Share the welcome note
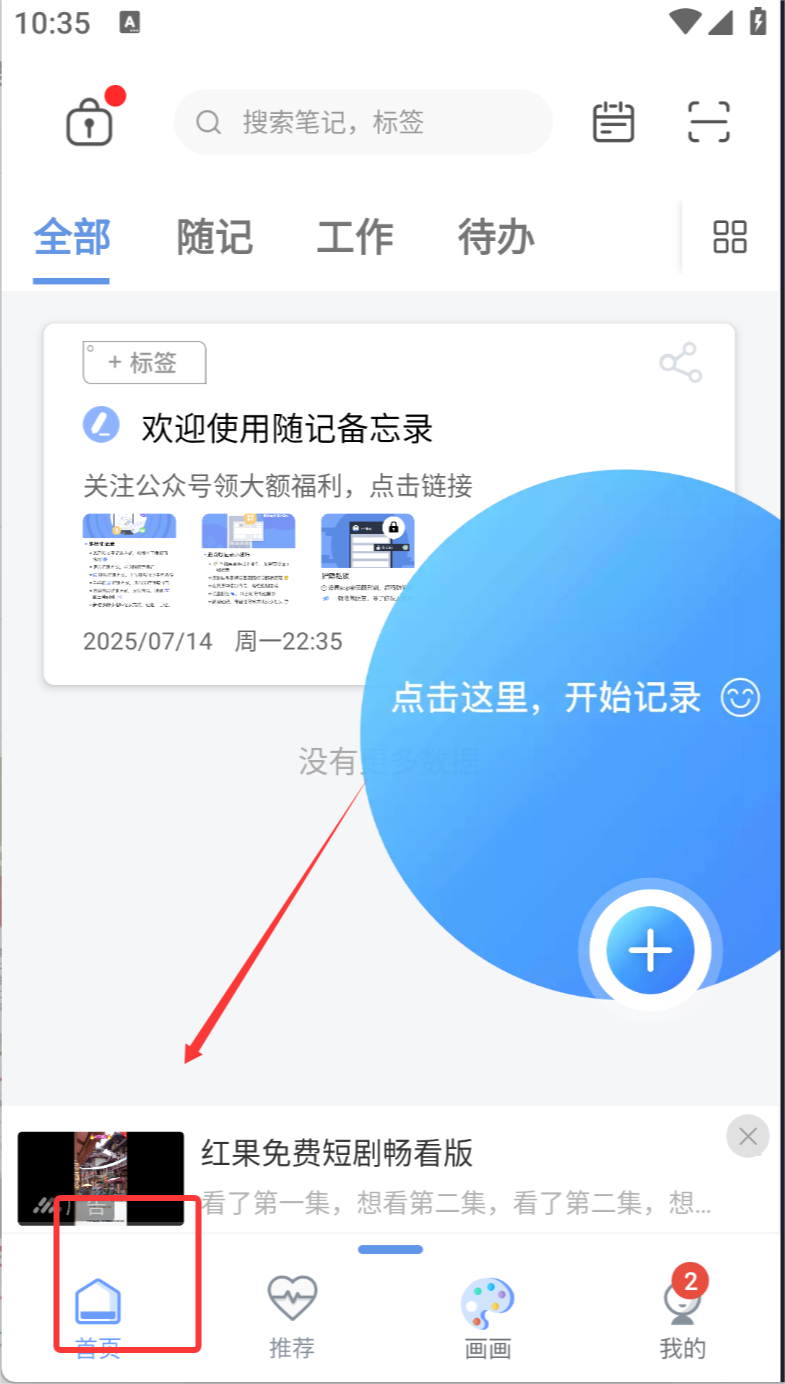The image size is (785, 1384). (x=681, y=363)
